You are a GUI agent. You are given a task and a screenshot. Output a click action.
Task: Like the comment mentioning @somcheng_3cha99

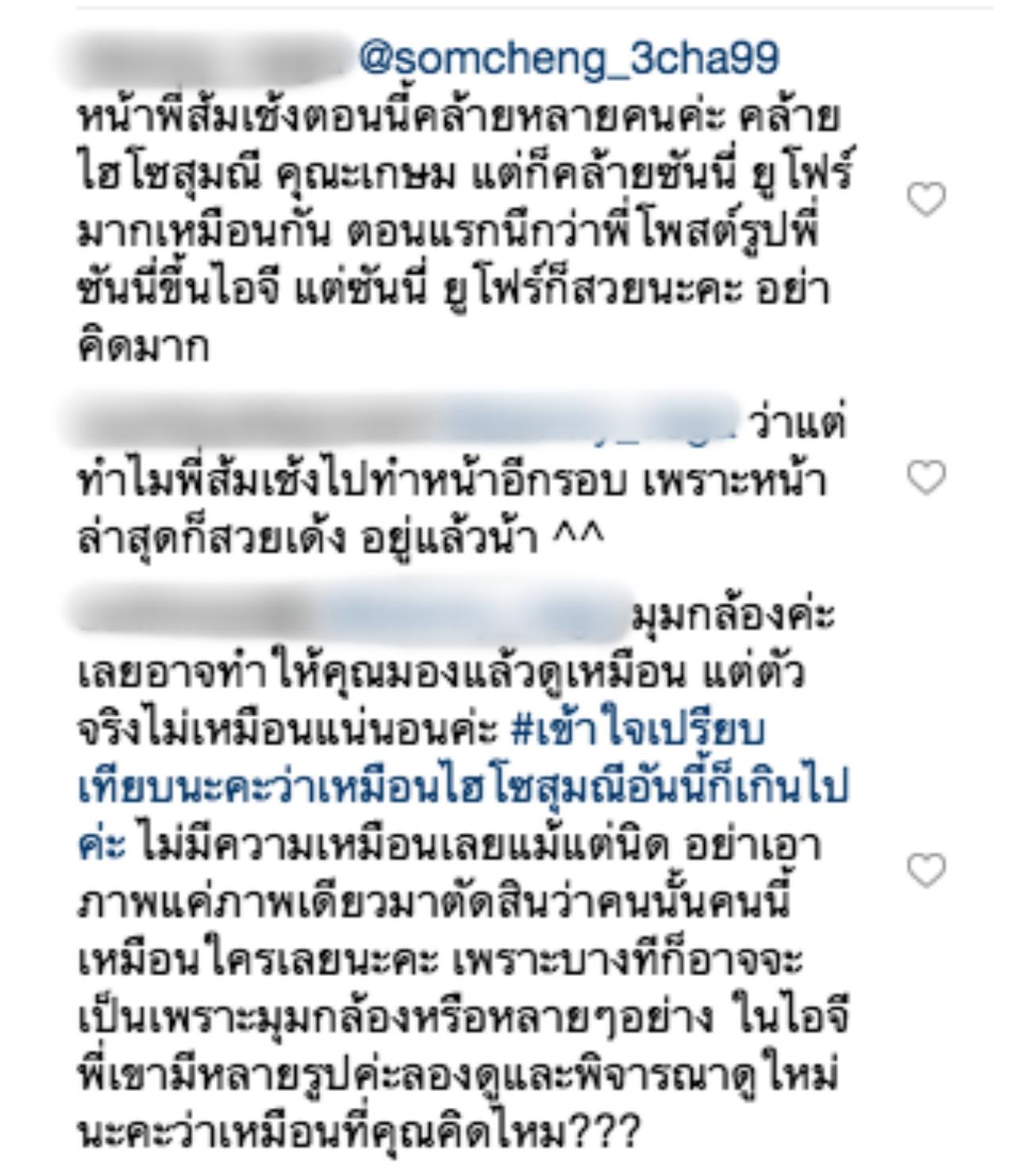(x=926, y=199)
